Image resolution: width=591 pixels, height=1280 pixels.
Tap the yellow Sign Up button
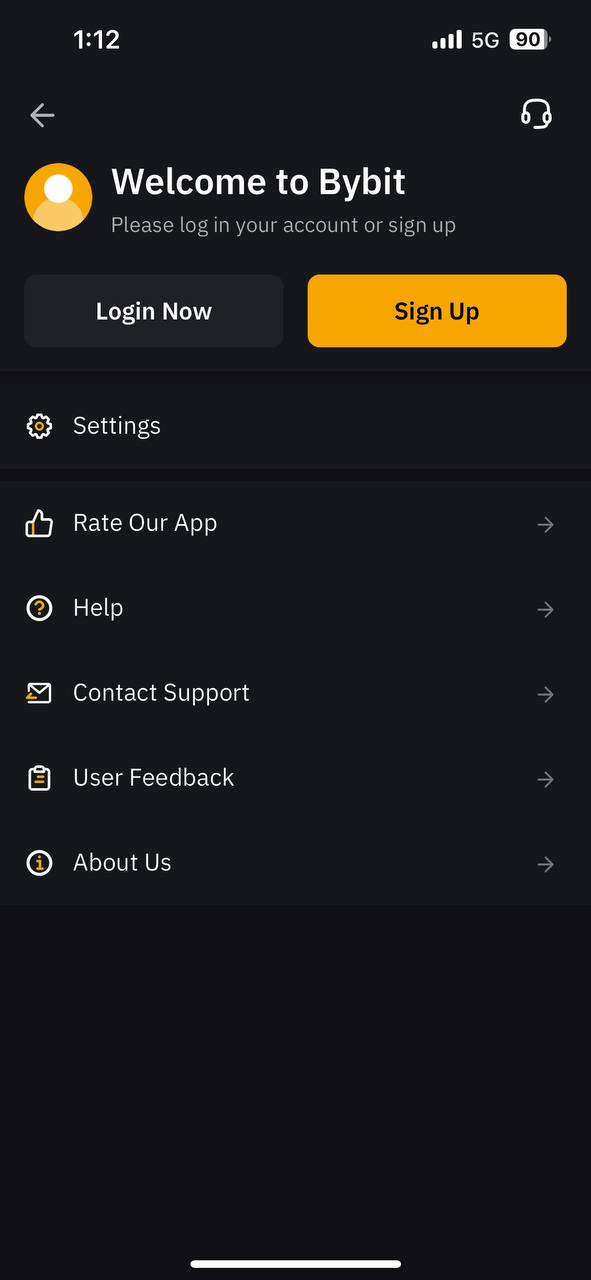tap(437, 311)
